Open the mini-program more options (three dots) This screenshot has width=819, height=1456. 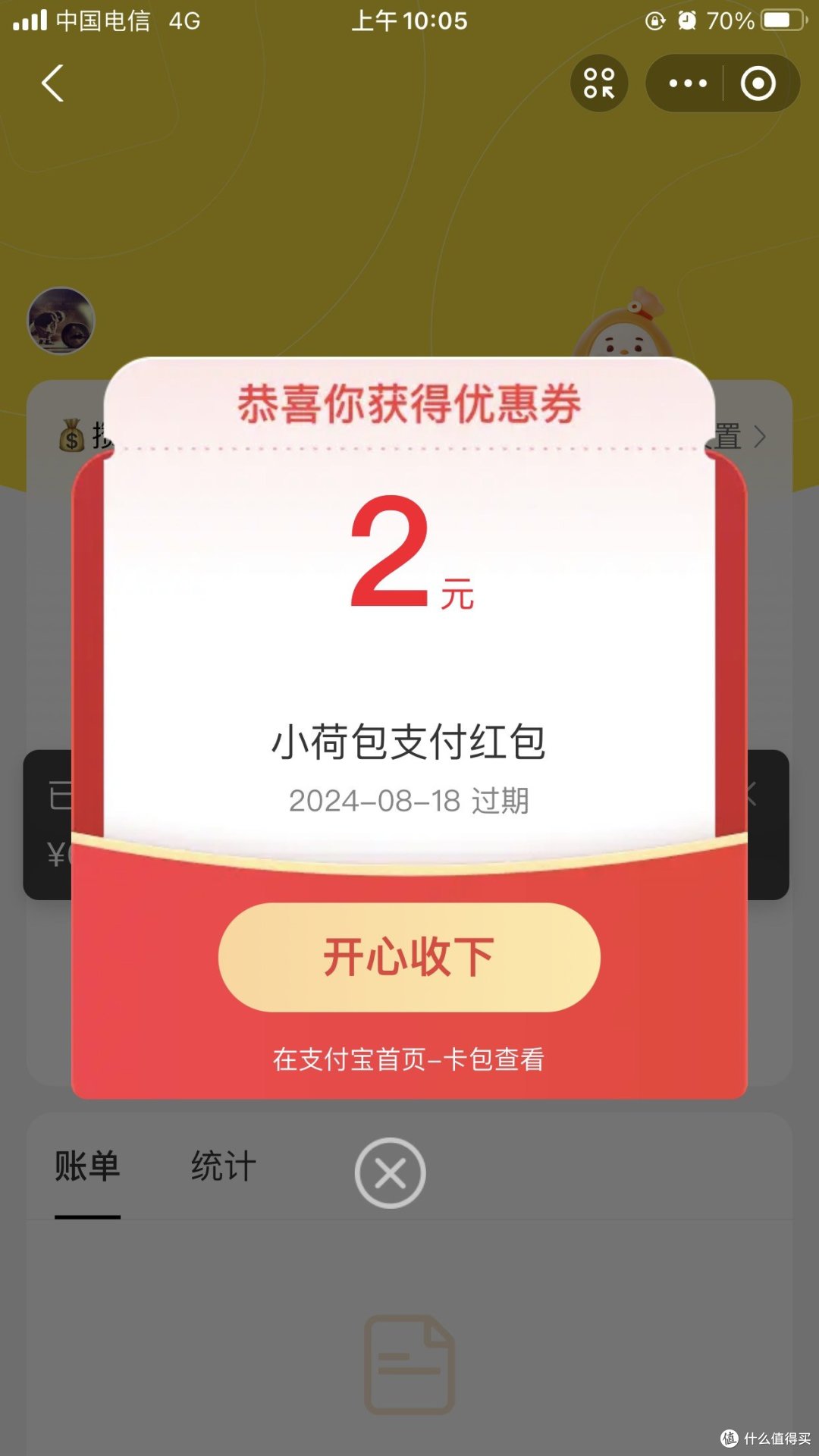tap(686, 83)
